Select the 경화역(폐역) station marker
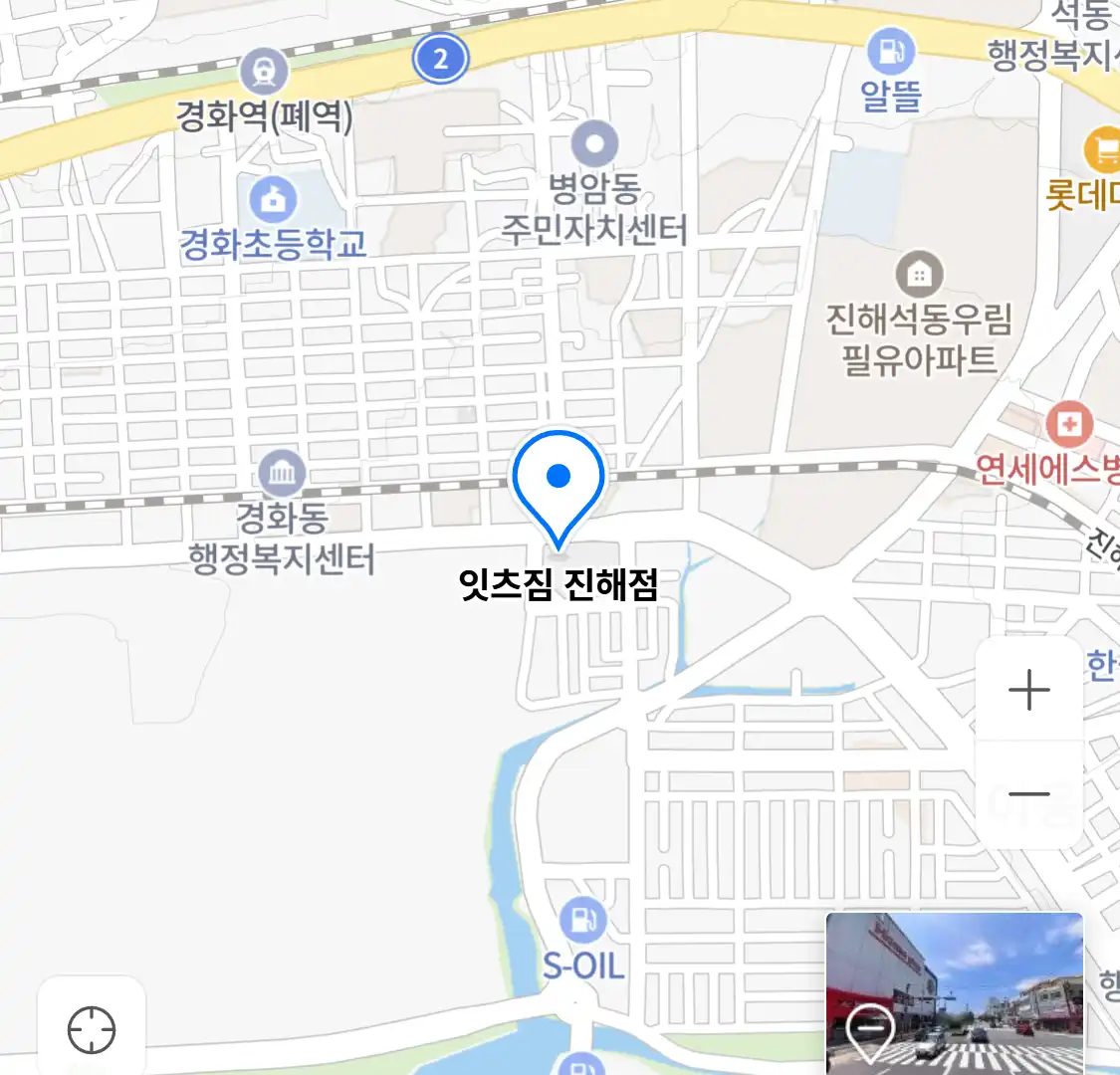The image size is (1120, 1075). click(265, 72)
